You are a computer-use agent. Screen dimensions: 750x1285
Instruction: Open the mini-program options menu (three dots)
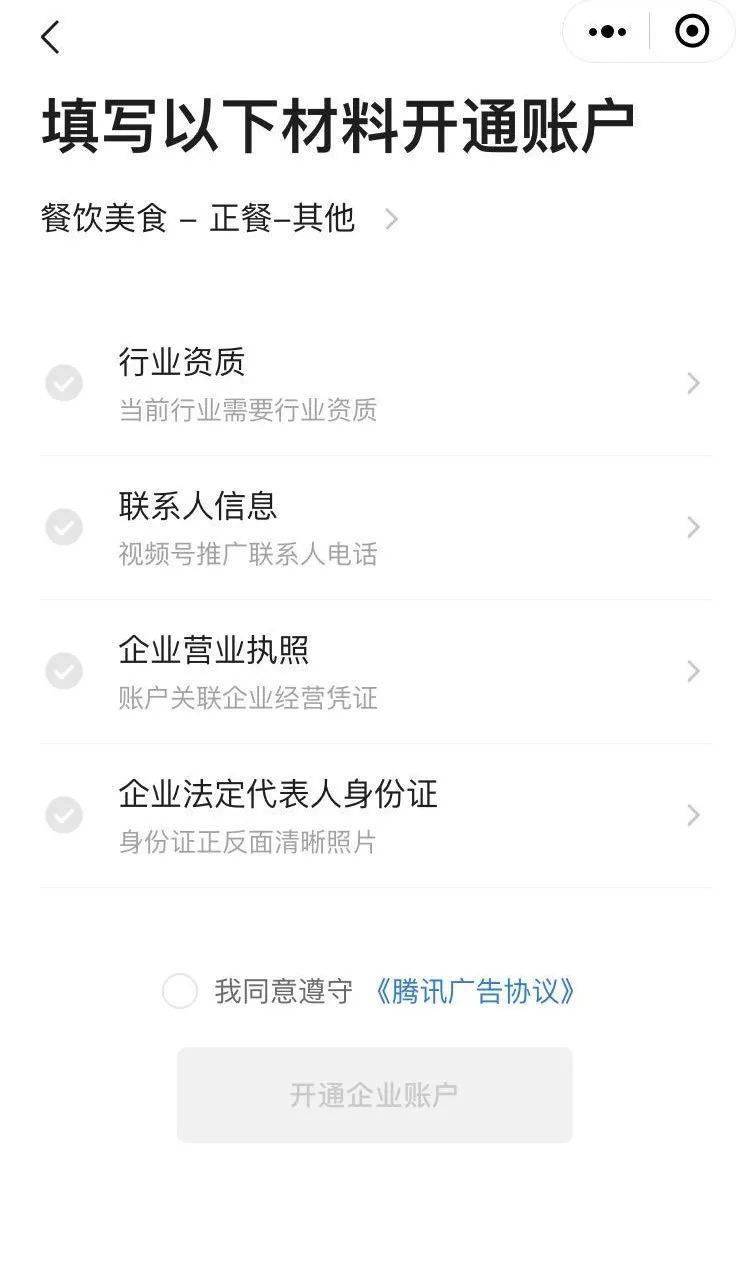click(x=607, y=31)
